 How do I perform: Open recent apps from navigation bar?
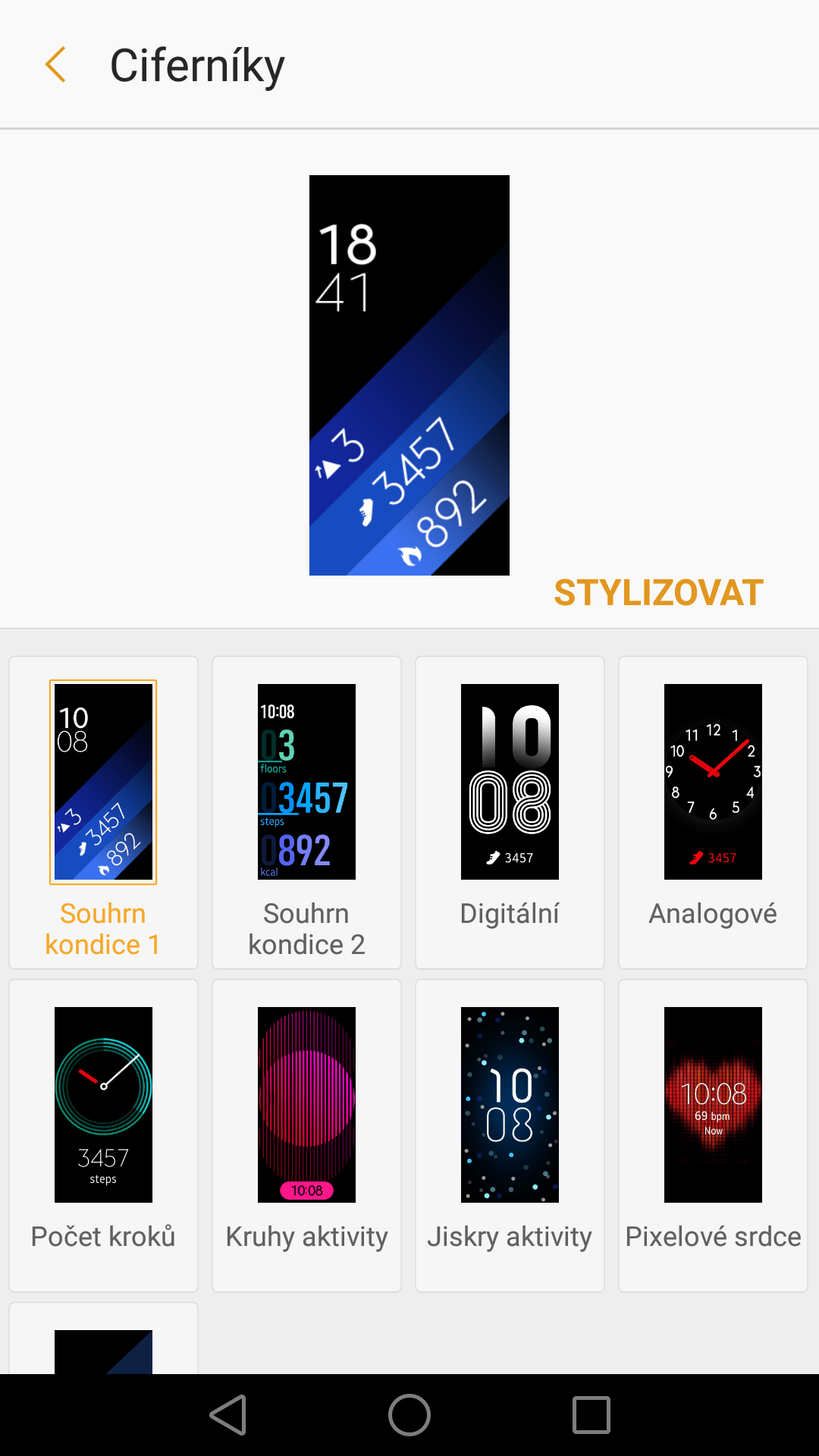(x=591, y=1415)
